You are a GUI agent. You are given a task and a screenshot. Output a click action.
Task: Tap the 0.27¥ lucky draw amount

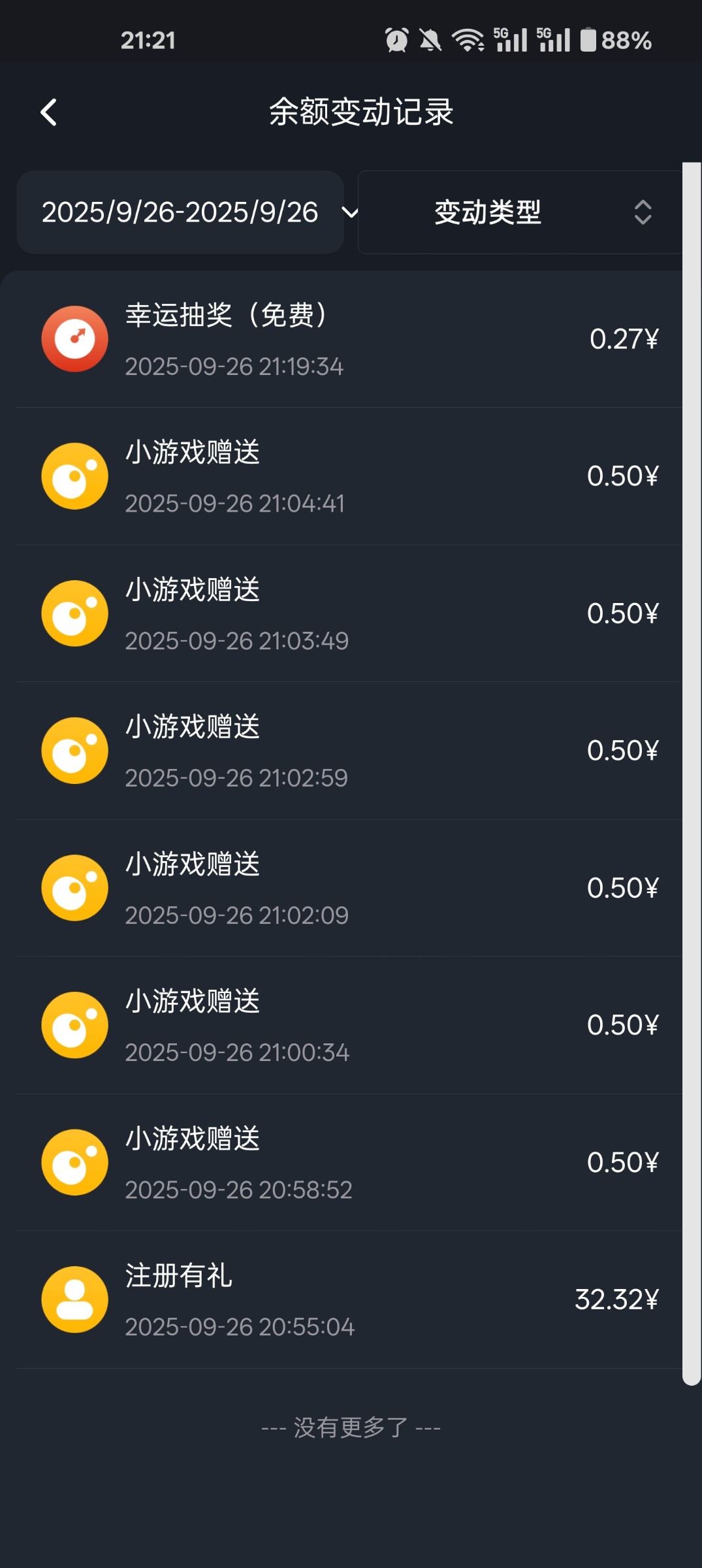tap(624, 338)
